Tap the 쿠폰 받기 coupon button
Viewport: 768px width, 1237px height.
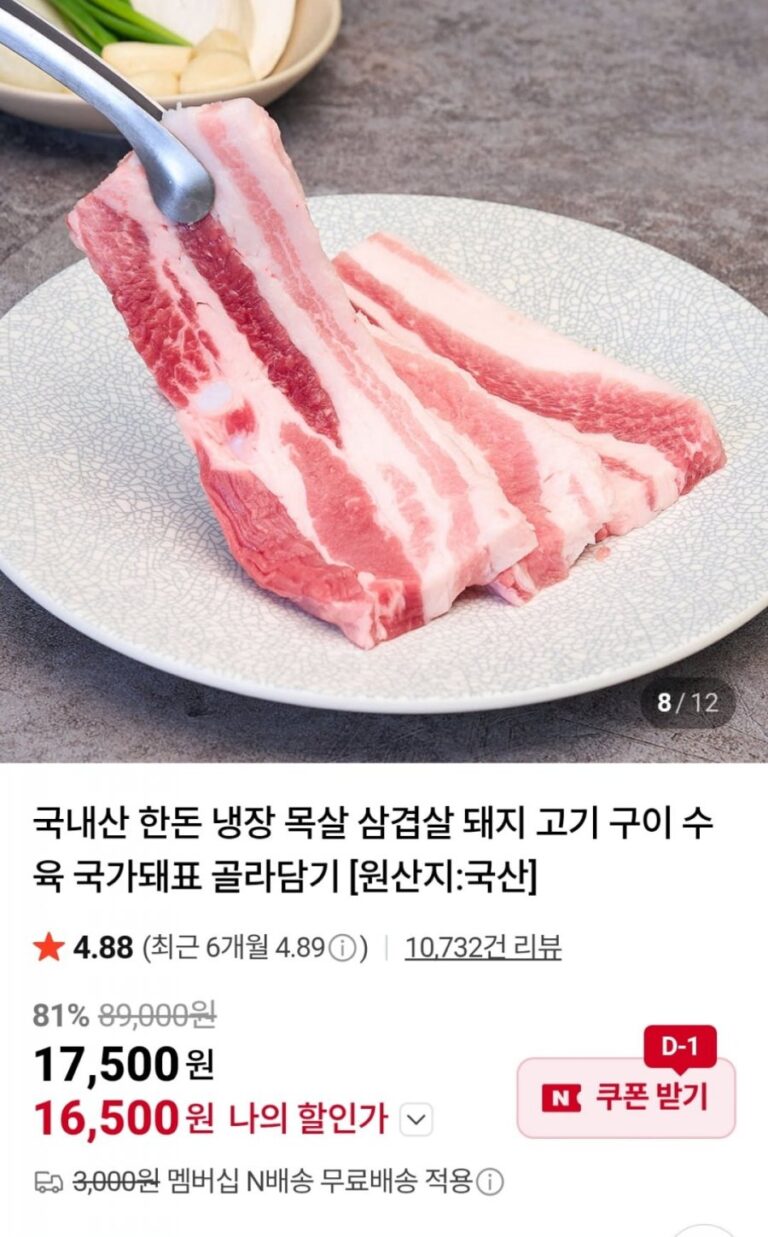[626, 1097]
